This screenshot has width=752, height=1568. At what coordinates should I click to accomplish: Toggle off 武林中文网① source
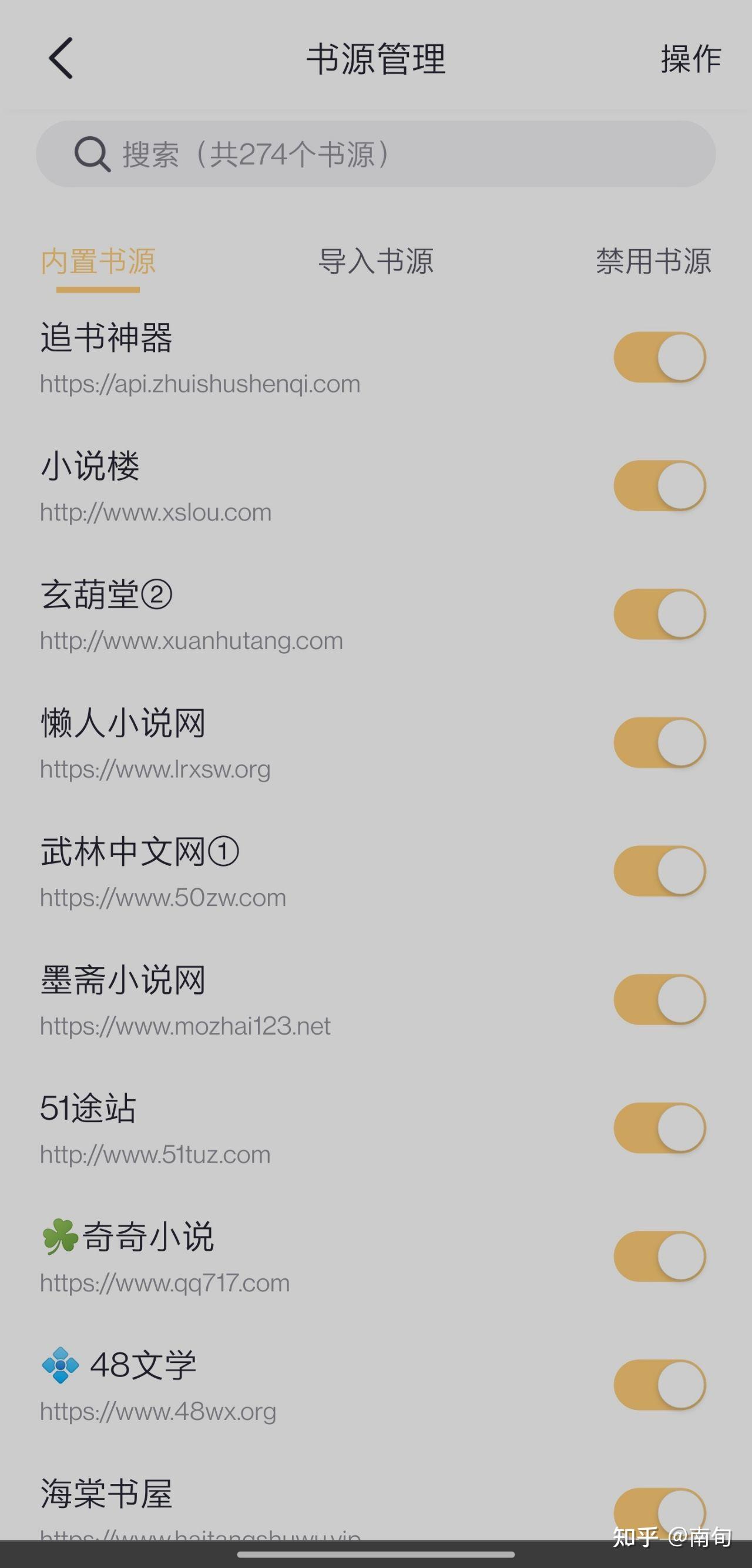coord(659,871)
